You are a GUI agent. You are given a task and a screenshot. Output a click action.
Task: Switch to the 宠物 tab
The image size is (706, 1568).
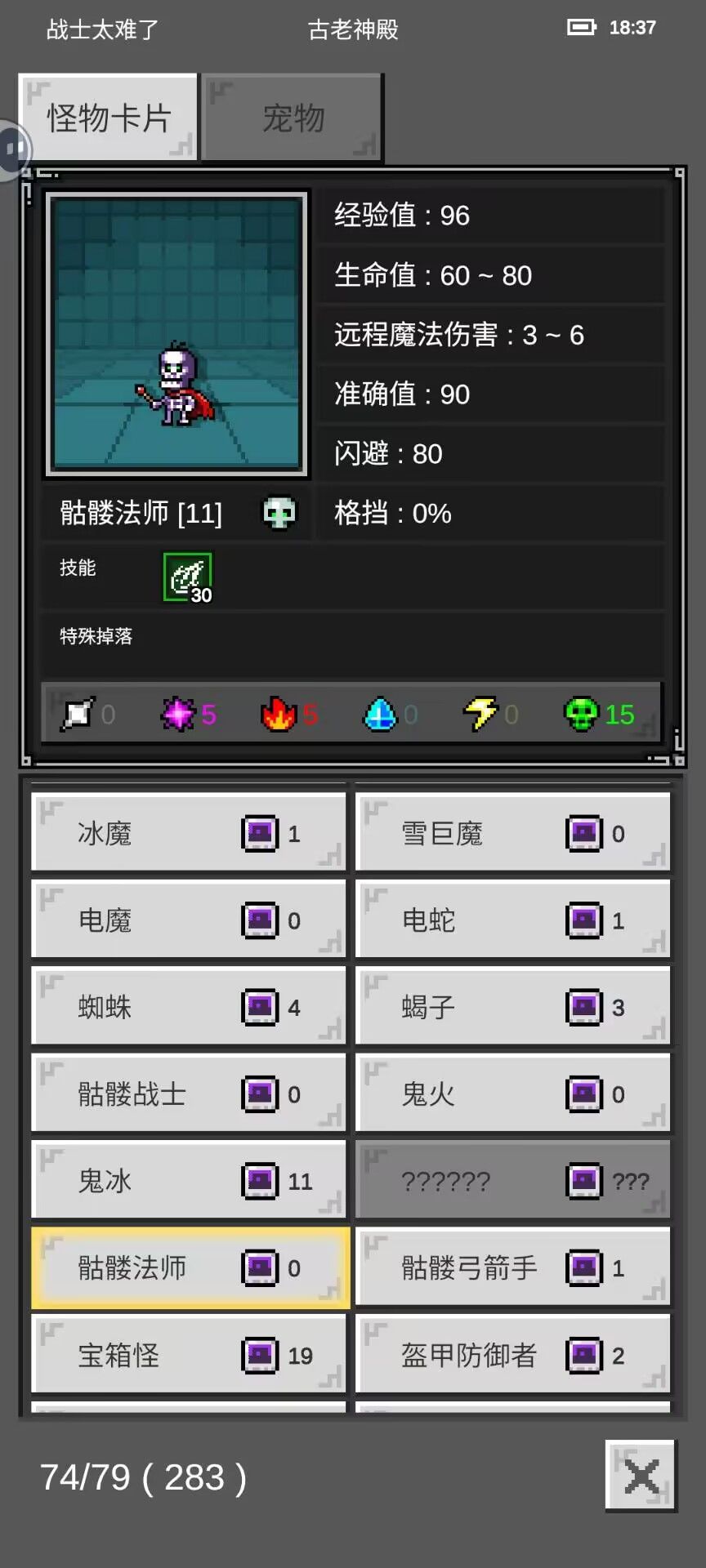(292, 117)
